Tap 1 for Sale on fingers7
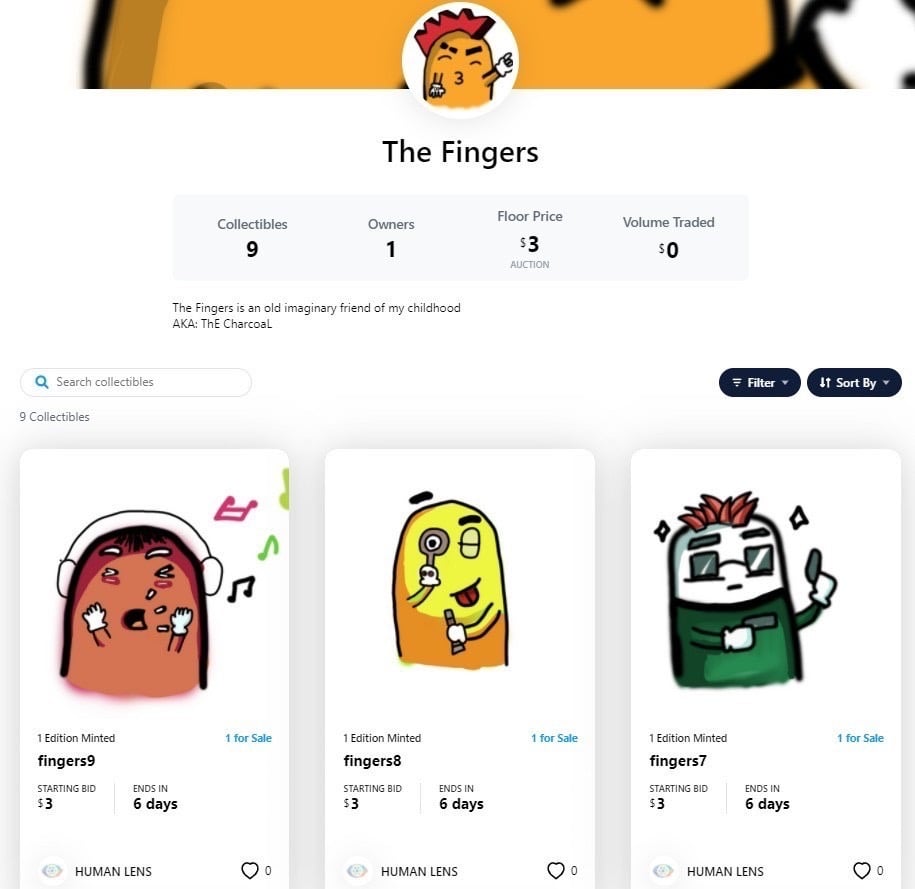 [860, 738]
